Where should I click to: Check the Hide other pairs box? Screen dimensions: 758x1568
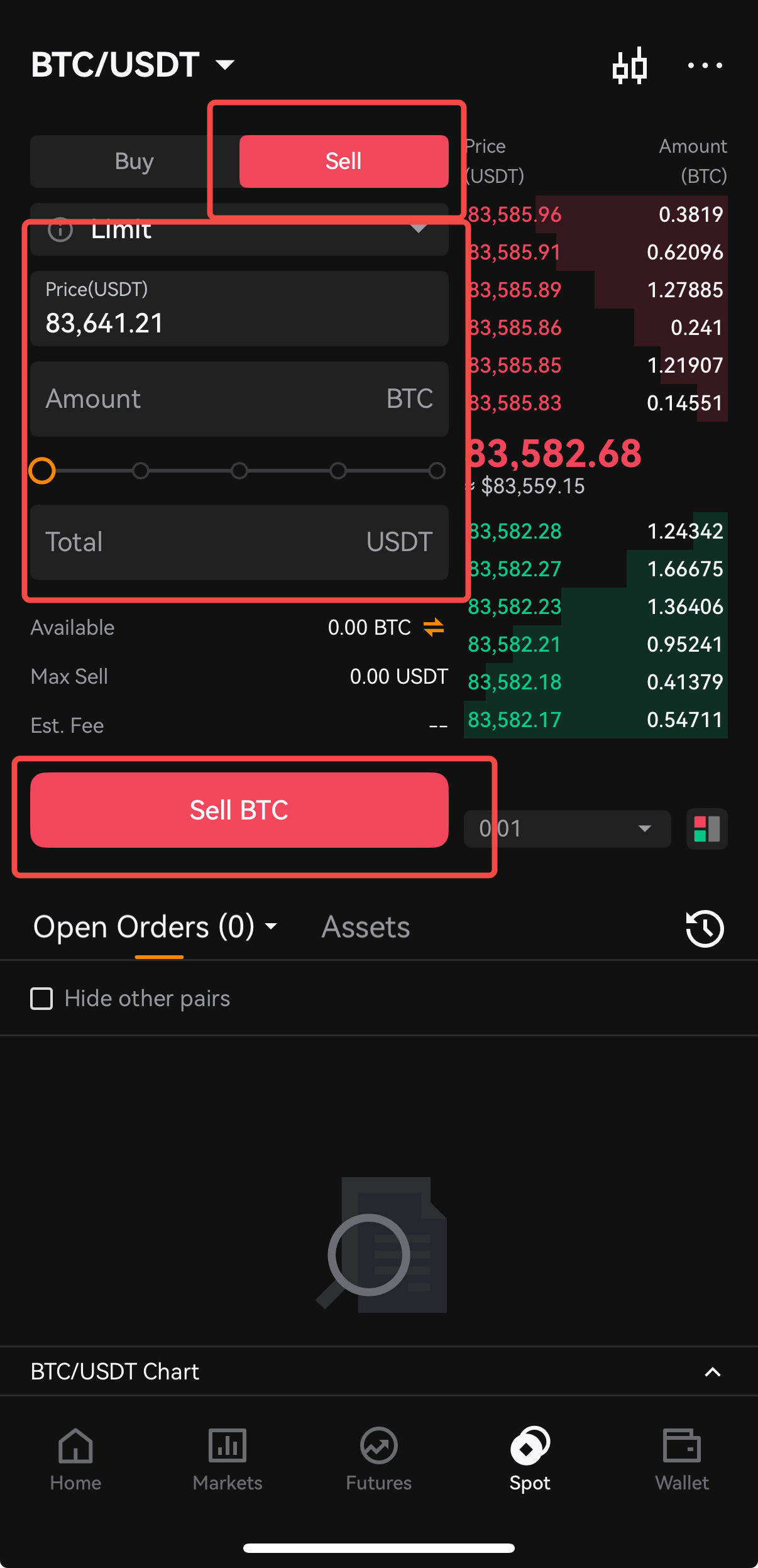click(x=41, y=999)
